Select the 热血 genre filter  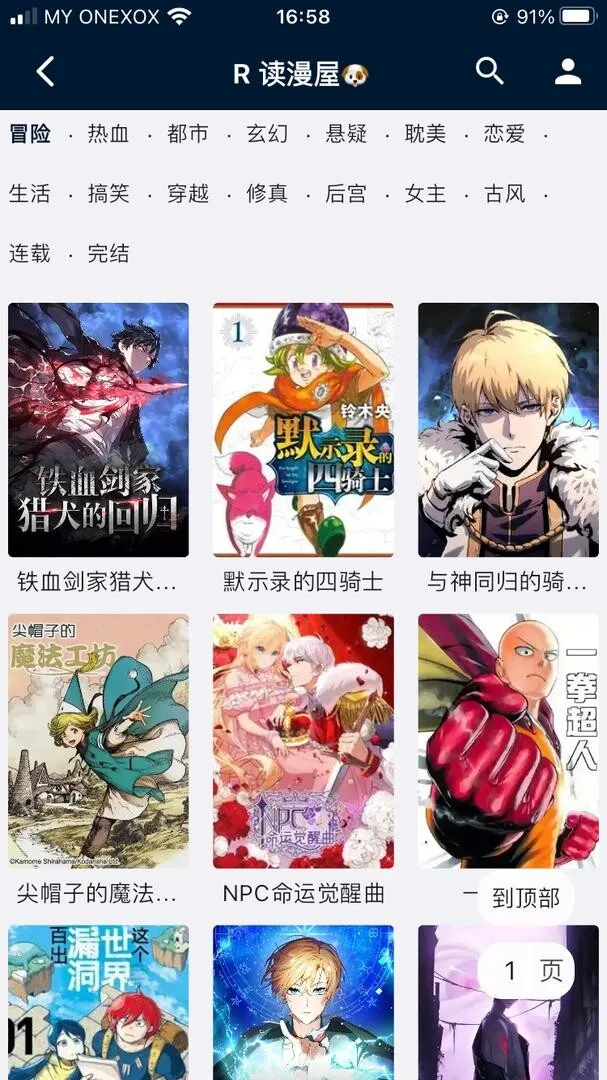[x=108, y=134]
